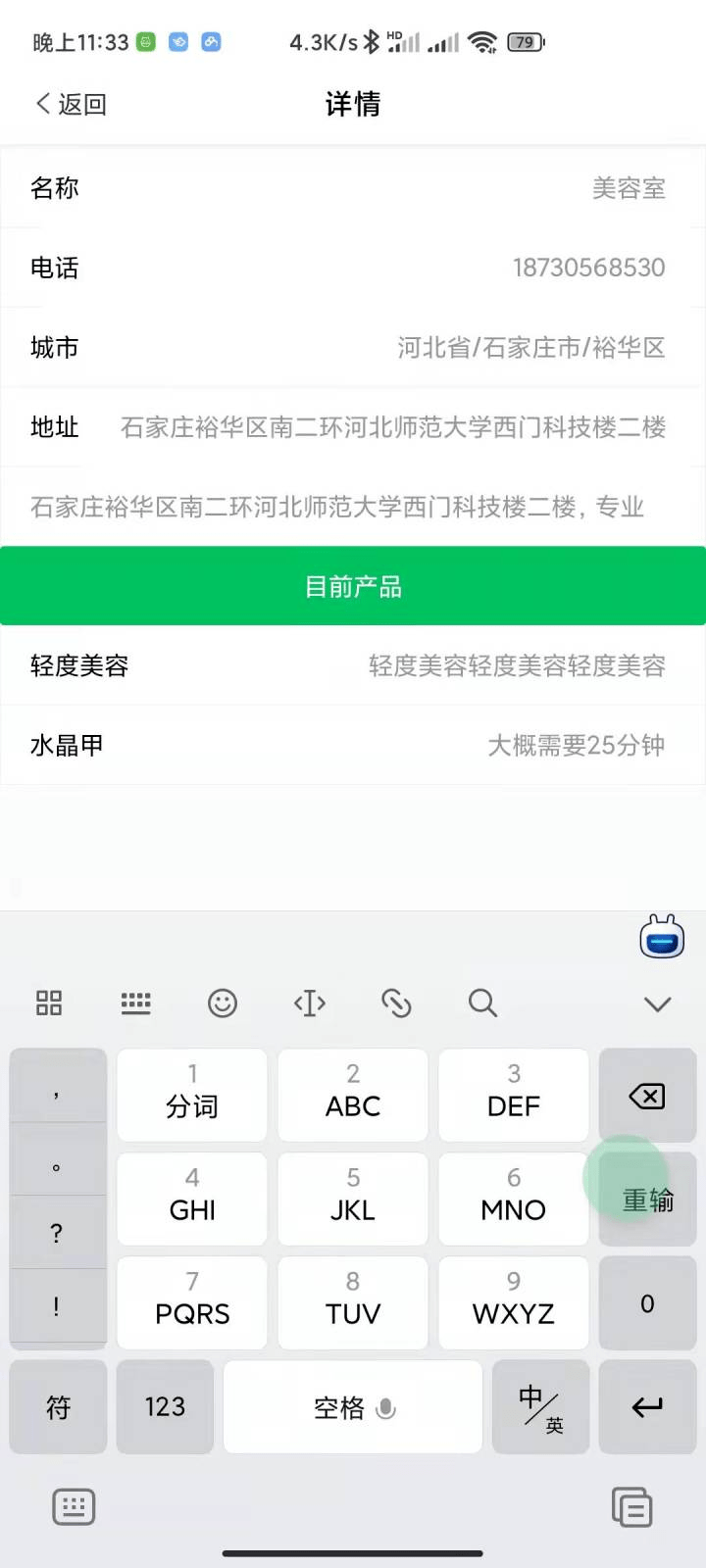Tap the 重输 key to re-enter
Viewport: 706px width, 1568px height.
(647, 1200)
